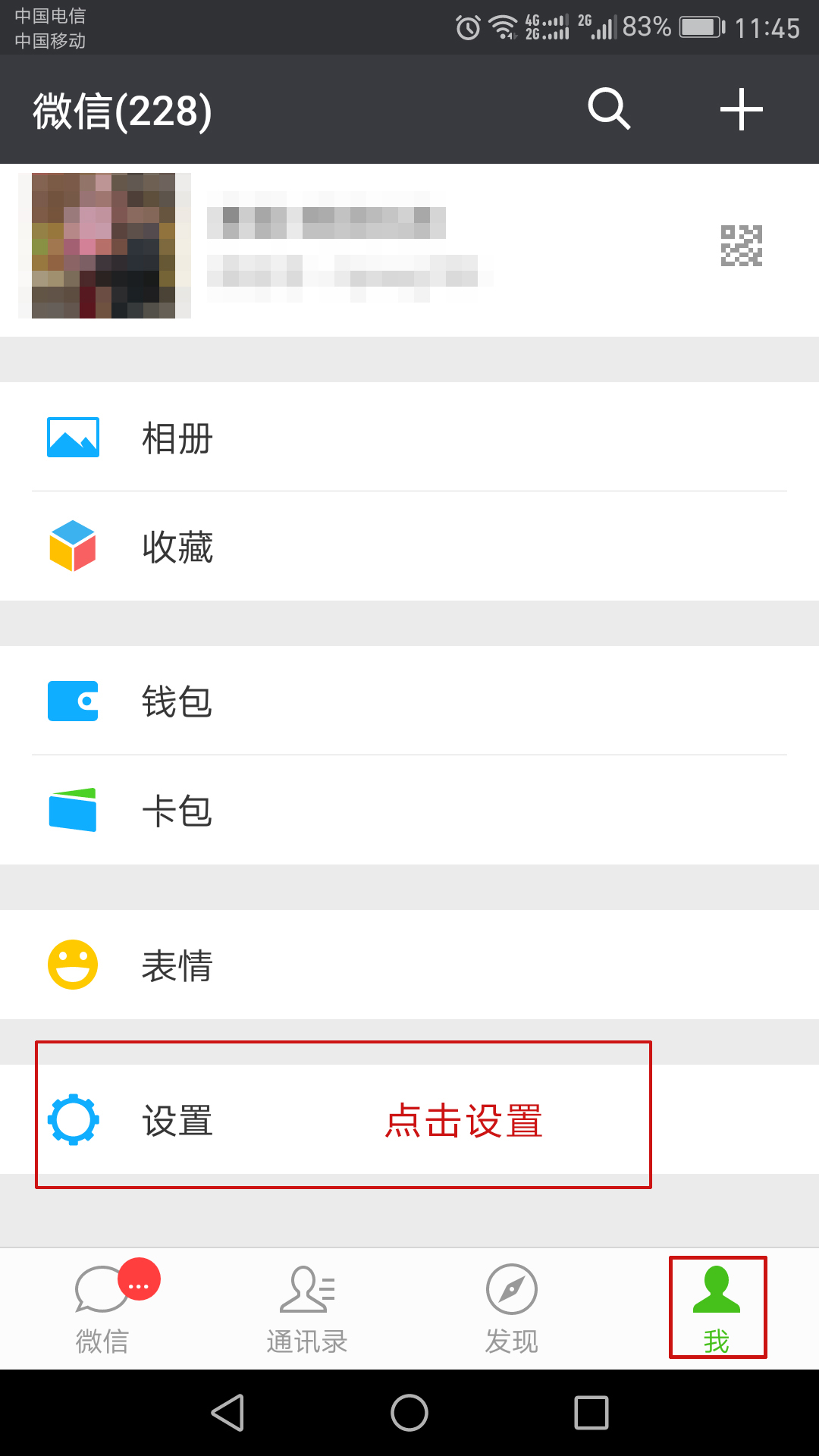
Task: Open the search magnifier icon
Action: coord(609,109)
